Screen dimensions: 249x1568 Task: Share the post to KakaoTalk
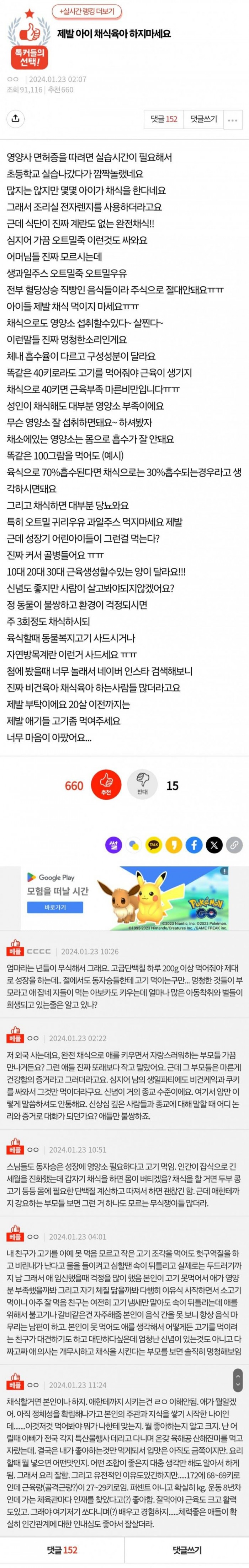(x=154, y=844)
